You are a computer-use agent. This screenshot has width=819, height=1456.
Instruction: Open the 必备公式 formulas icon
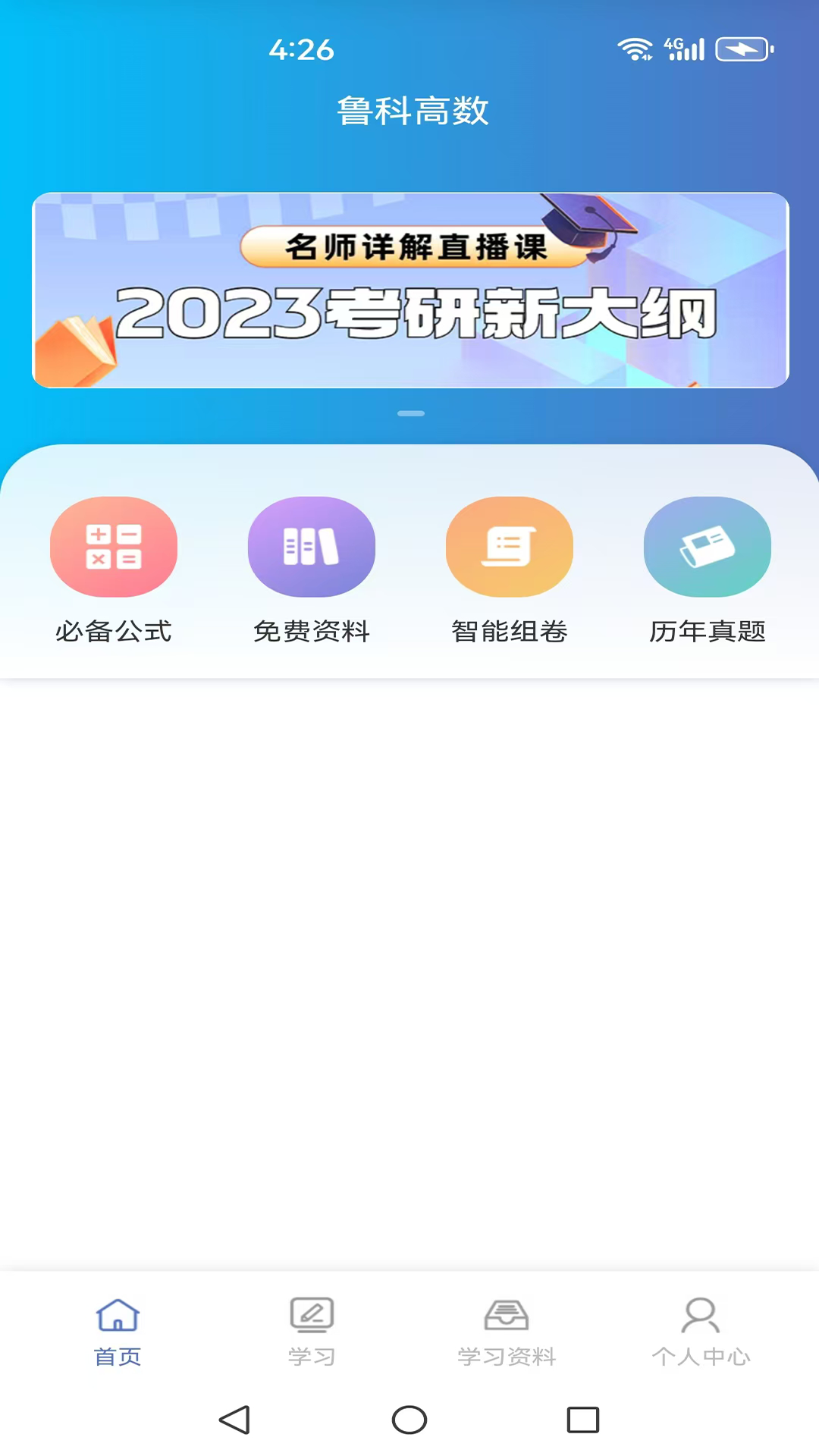click(x=114, y=547)
